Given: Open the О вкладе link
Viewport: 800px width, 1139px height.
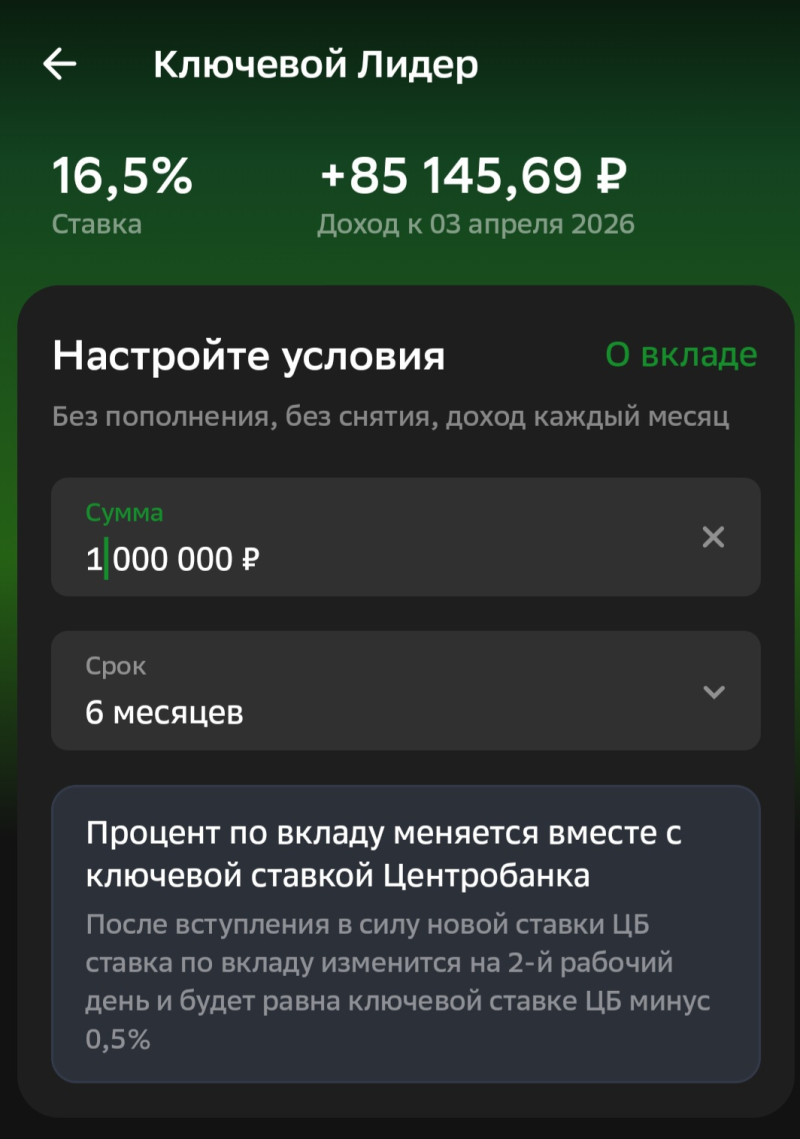Looking at the screenshot, I should pyautogui.click(x=681, y=355).
